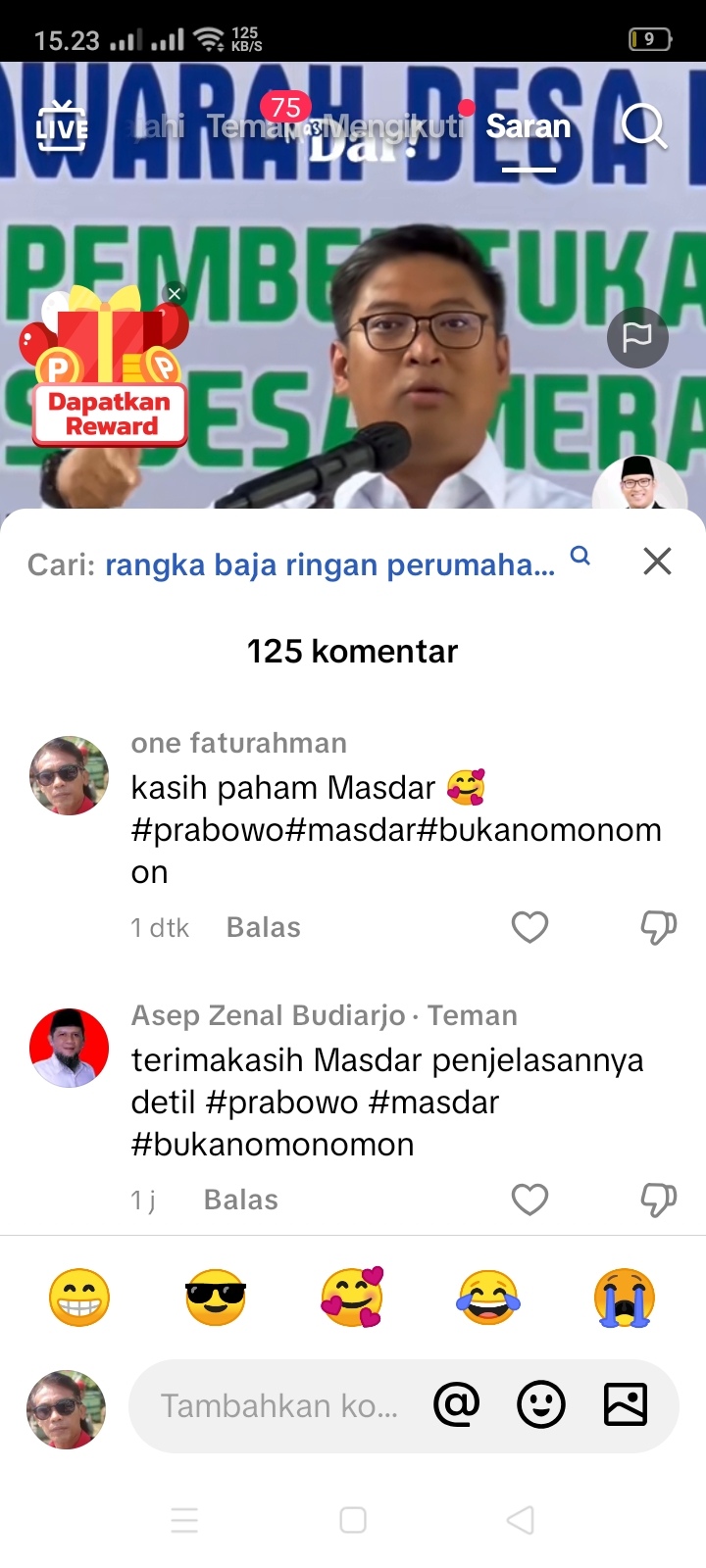The height and width of the screenshot is (1568, 706).
Task: Like Asep Zenal Budiarjo's comment
Action: [529, 1200]
